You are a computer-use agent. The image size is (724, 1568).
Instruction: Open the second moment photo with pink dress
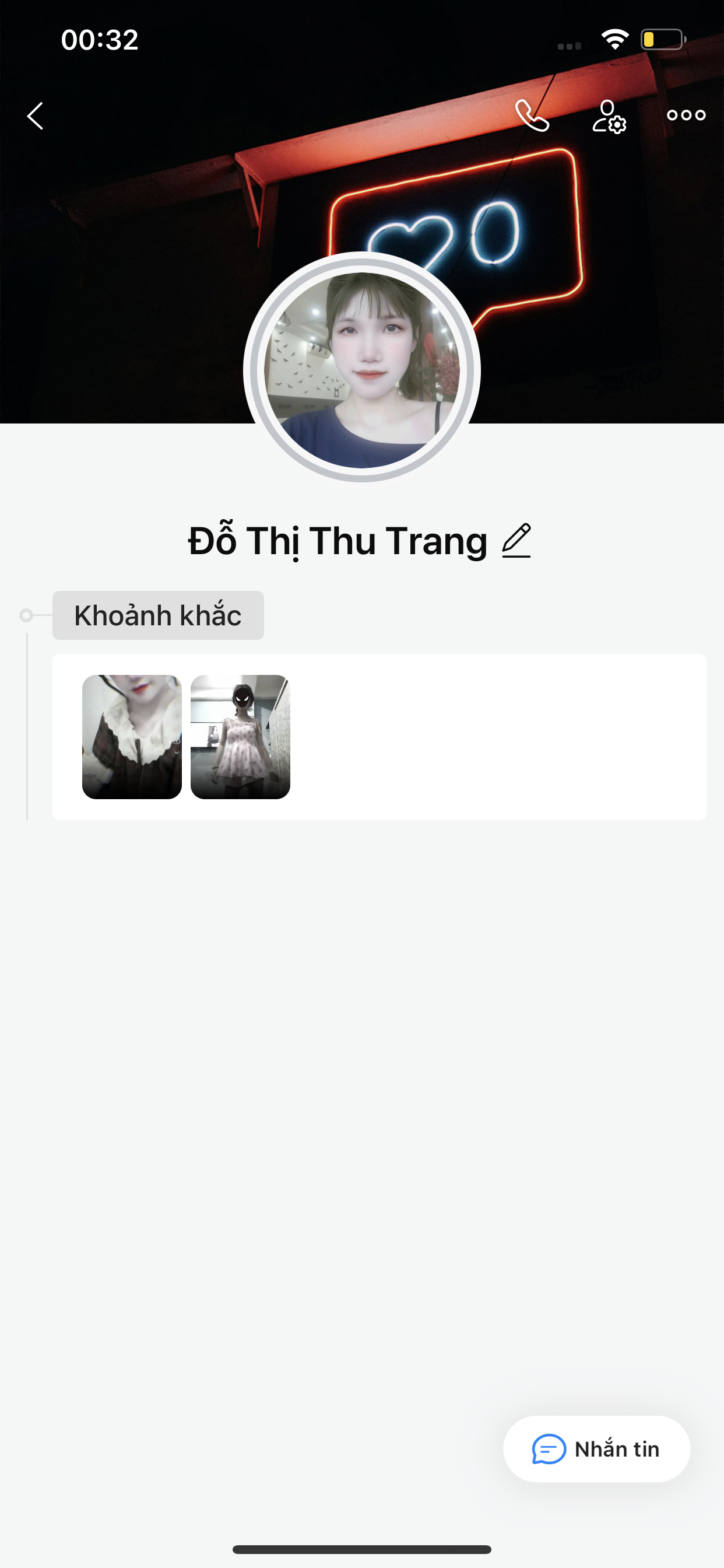point(240,737)
